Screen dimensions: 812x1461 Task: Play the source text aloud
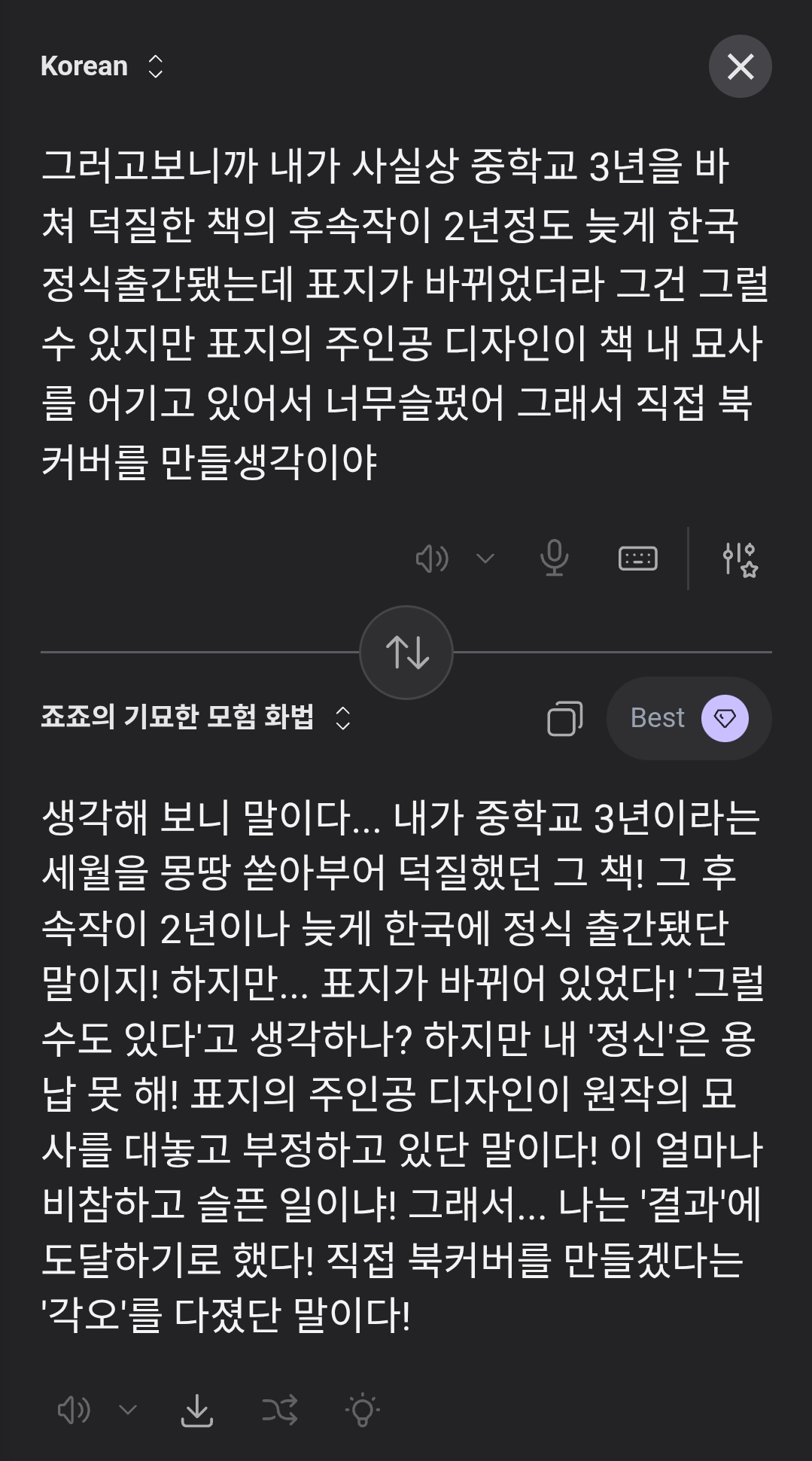click(x=431, y=559)
